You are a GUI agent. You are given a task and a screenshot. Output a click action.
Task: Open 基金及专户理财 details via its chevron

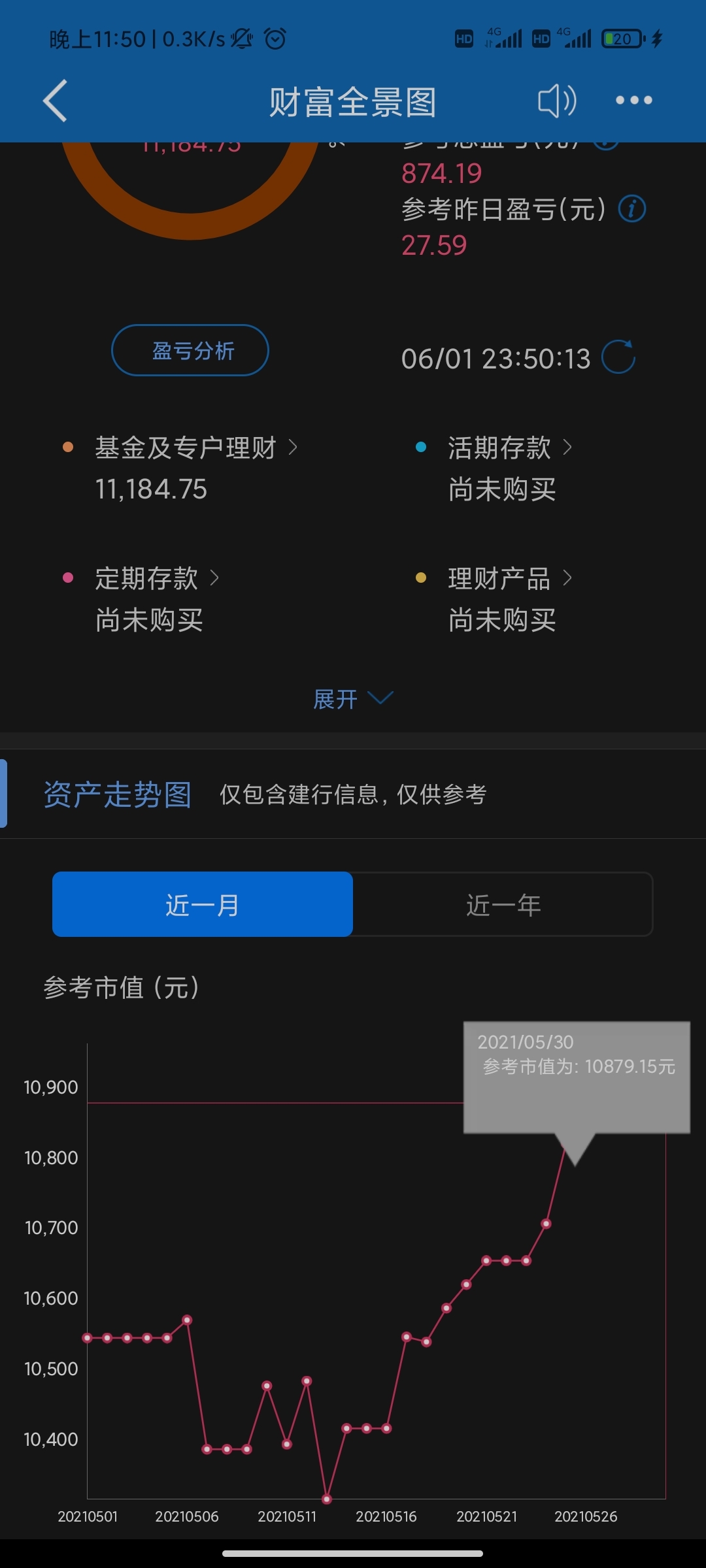(x=294, y=448)
